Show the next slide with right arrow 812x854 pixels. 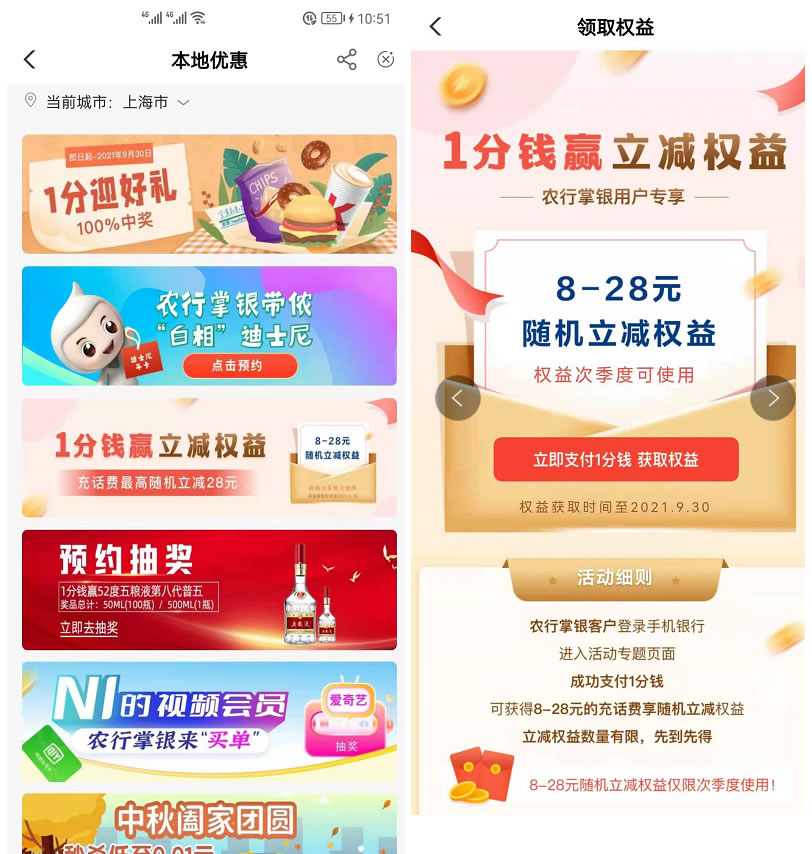(773, 398)
